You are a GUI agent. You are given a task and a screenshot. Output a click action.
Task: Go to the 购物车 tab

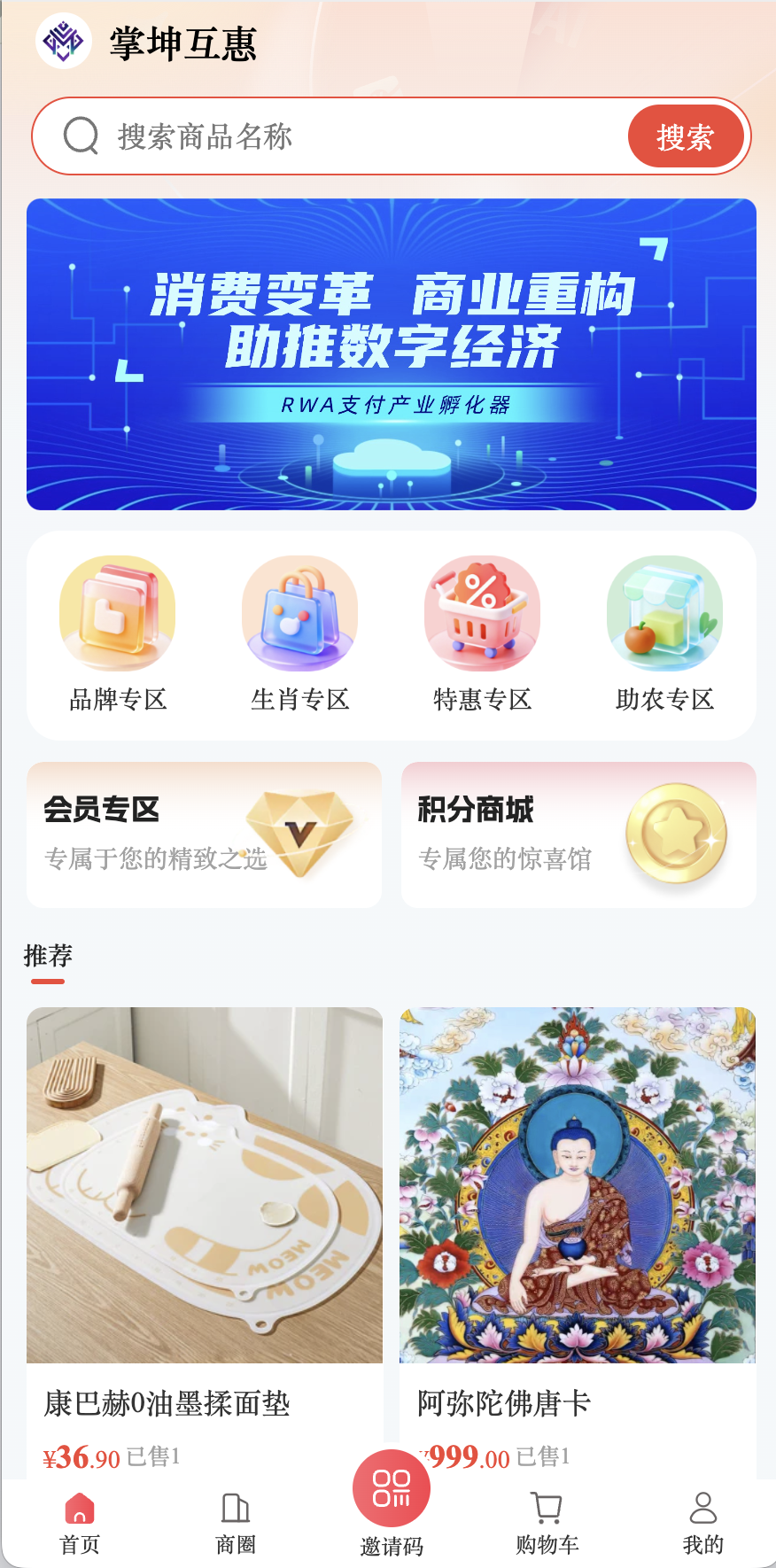[x=547, y=1522]
